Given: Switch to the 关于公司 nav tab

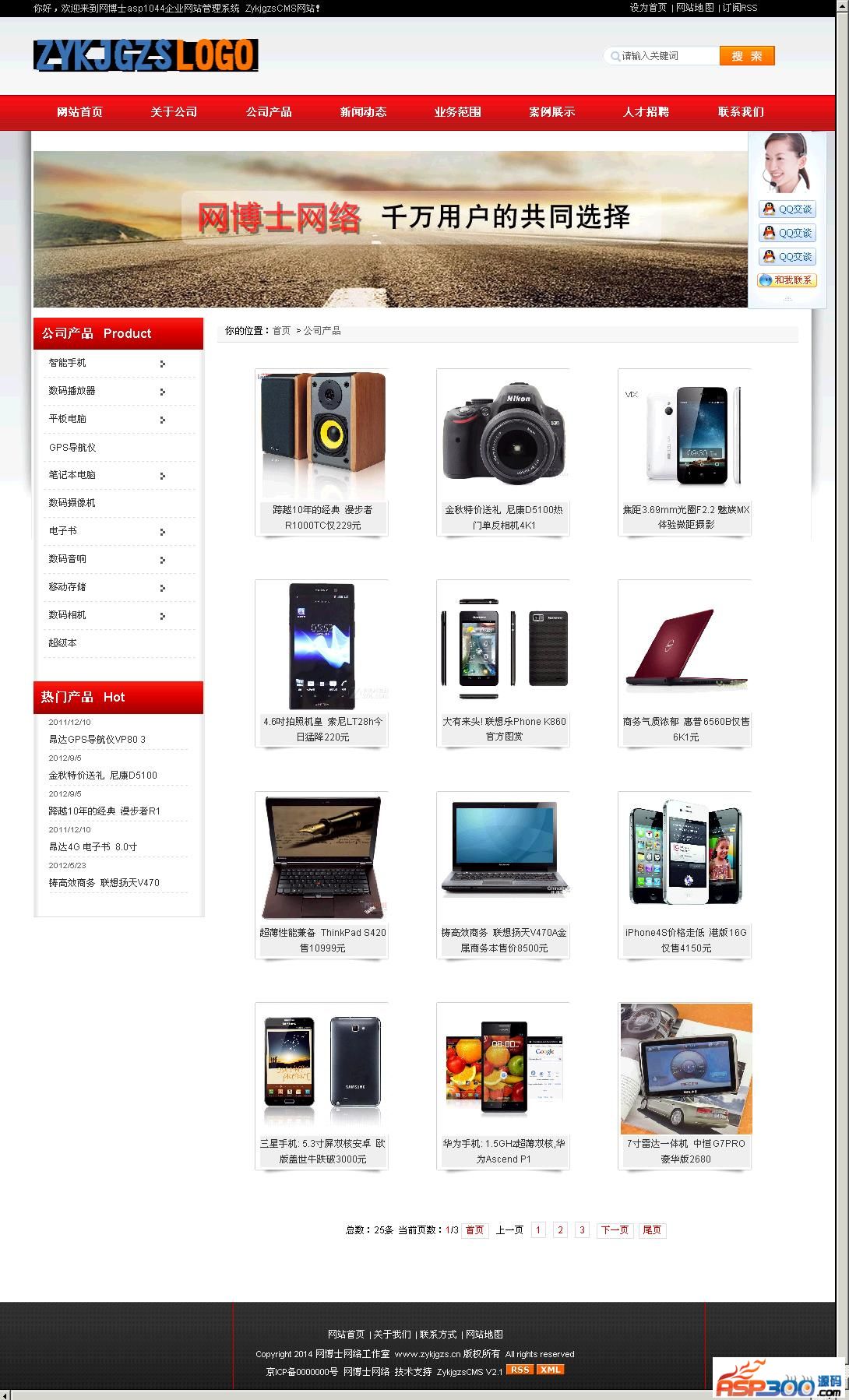Looking at the screenshot, I should coord(174,112).
